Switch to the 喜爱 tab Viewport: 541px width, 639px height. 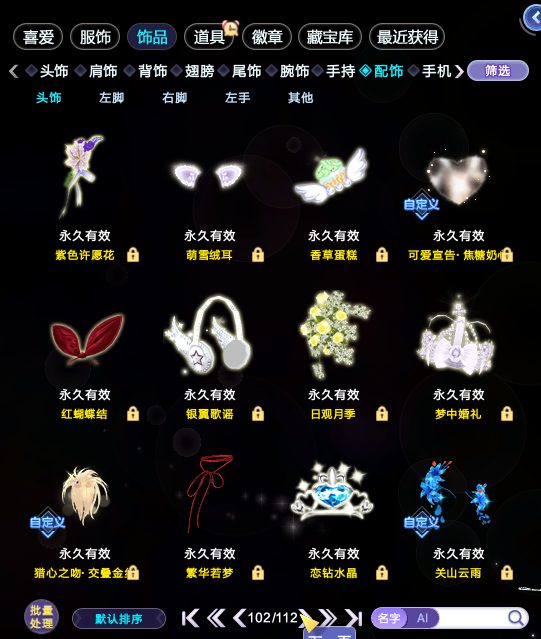pos(38,37)
